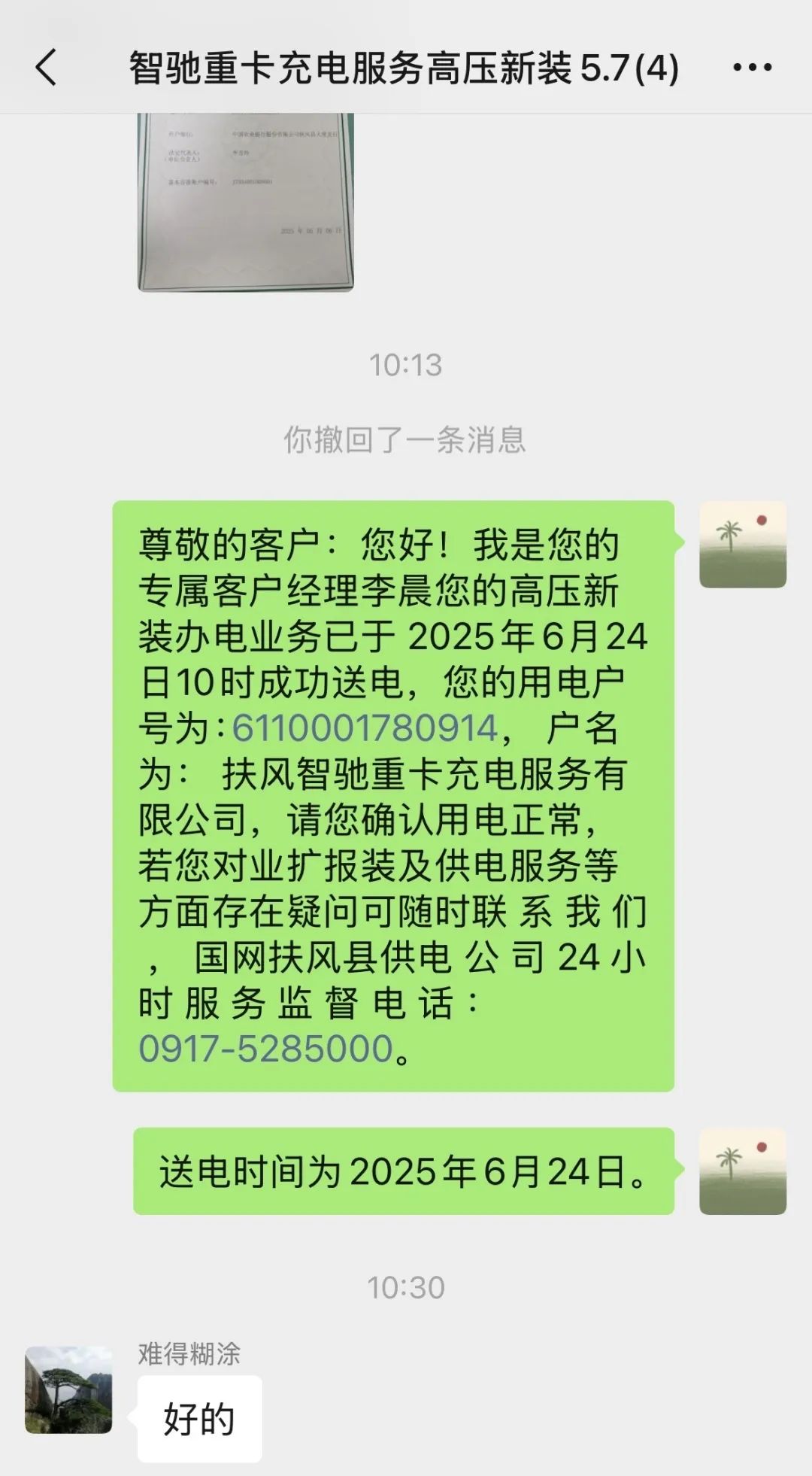Open the chat's three-dot menu
This screenshot has height=1476, width=812.
(752, 68)
